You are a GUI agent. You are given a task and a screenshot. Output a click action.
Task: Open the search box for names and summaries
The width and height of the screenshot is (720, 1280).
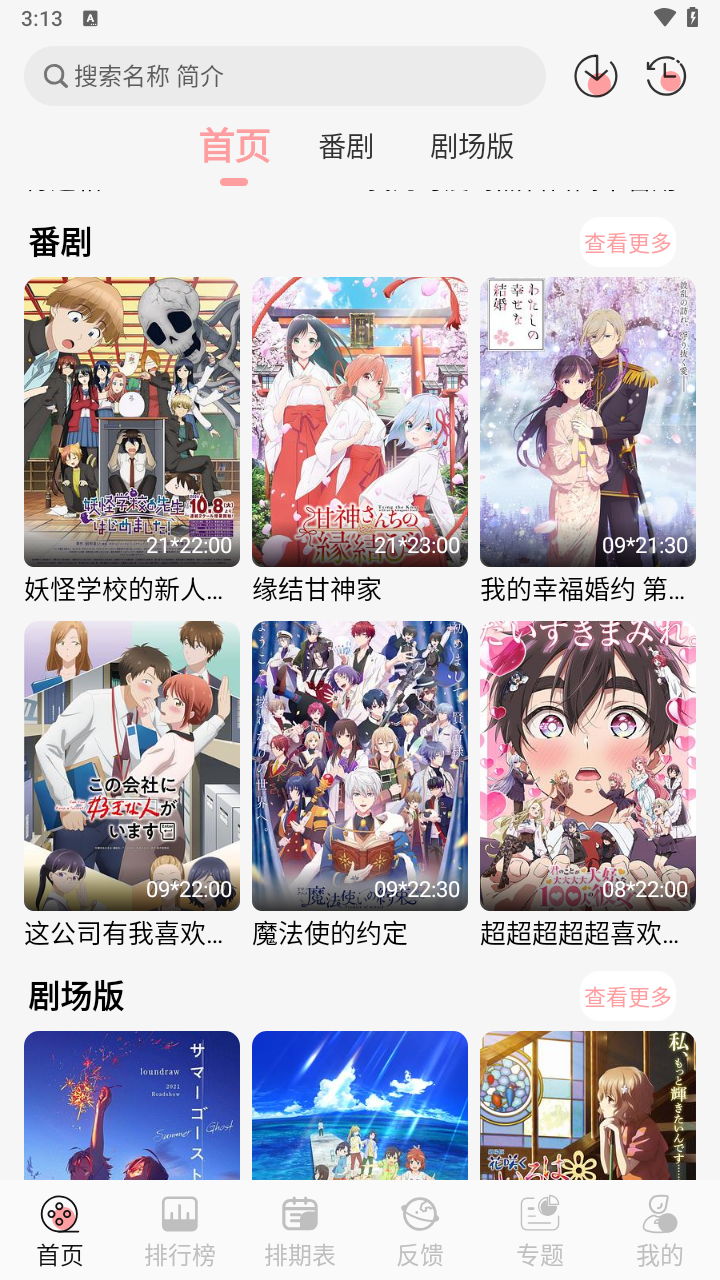[285, 76]
